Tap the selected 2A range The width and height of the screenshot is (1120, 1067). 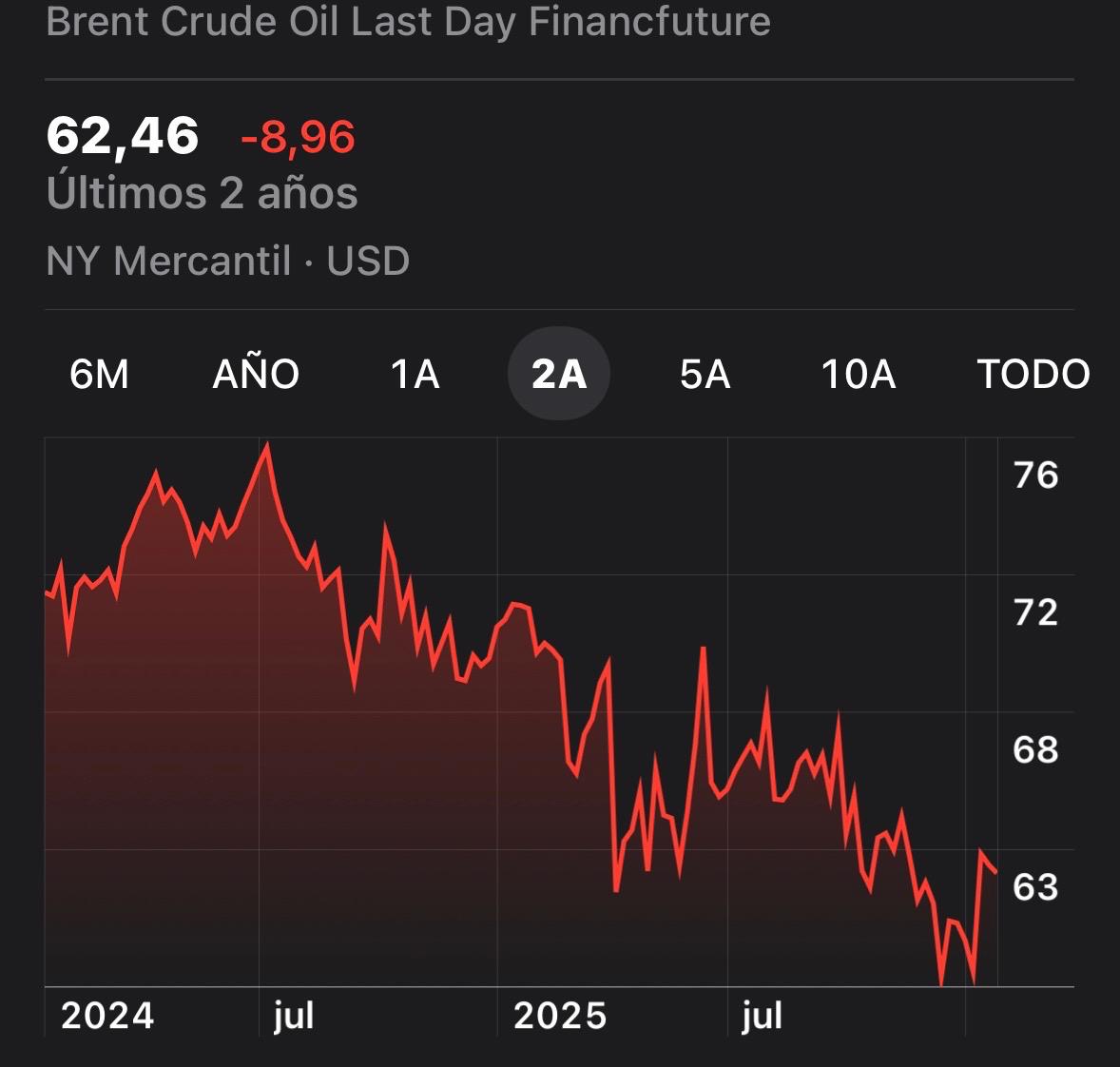559,374
